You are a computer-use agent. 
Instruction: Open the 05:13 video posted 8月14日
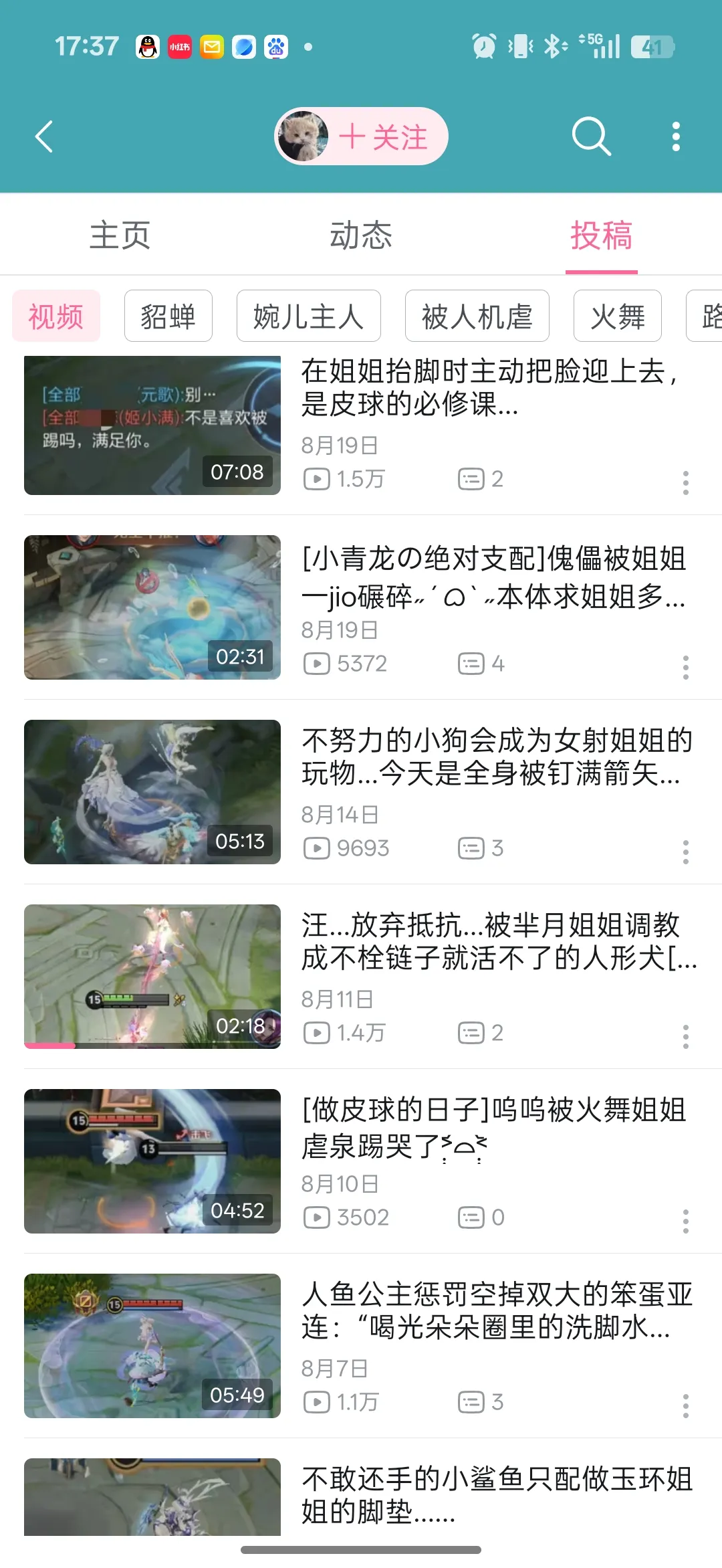152,792
